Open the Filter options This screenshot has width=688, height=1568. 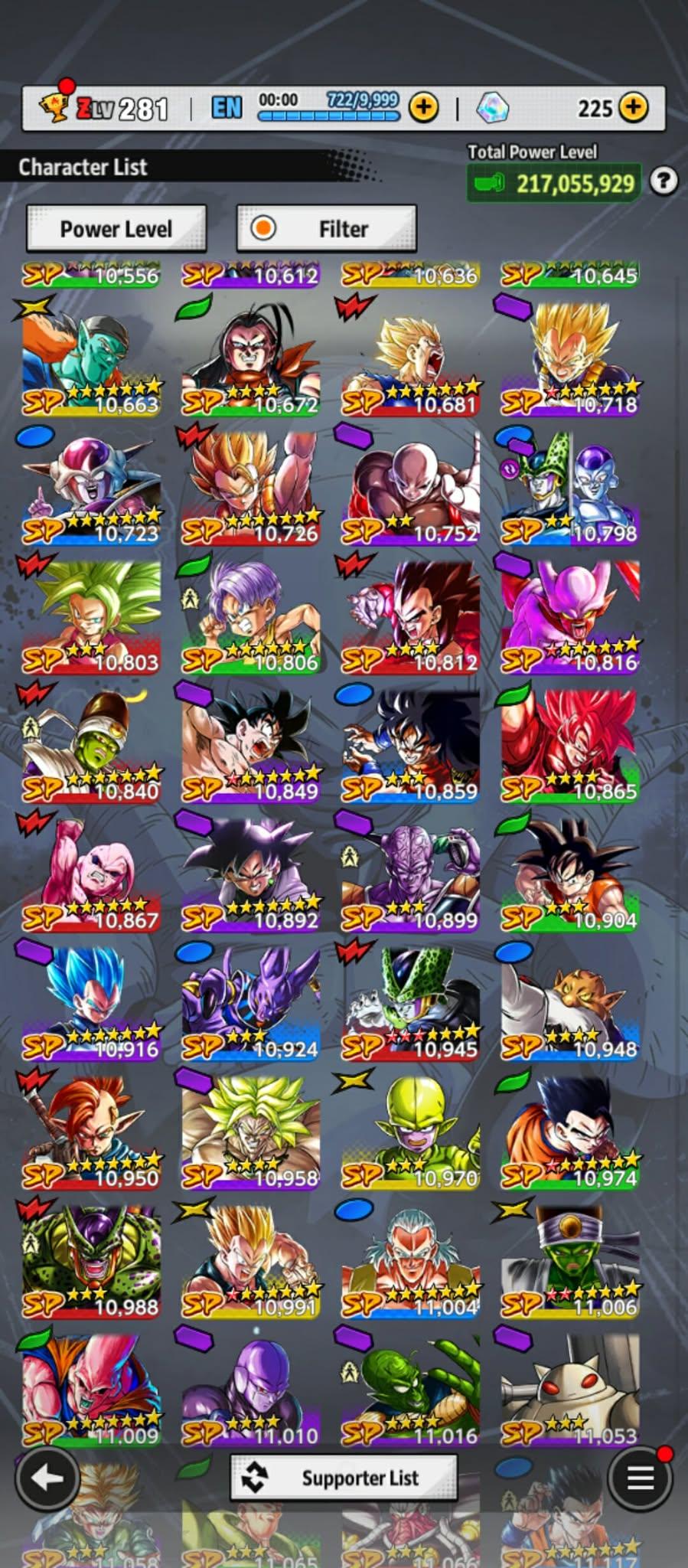(x=327, y=228)
